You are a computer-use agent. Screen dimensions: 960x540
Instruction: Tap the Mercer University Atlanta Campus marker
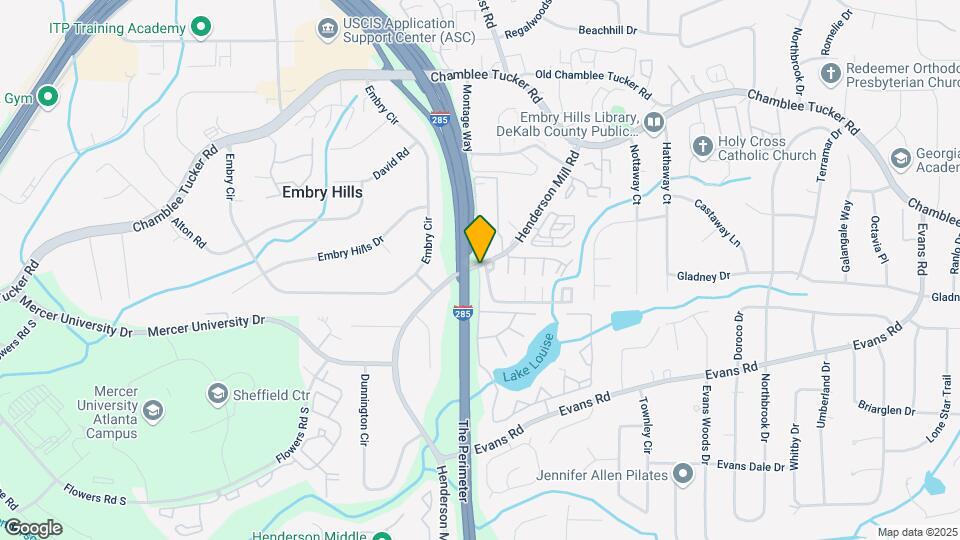(x=152, y=411)
